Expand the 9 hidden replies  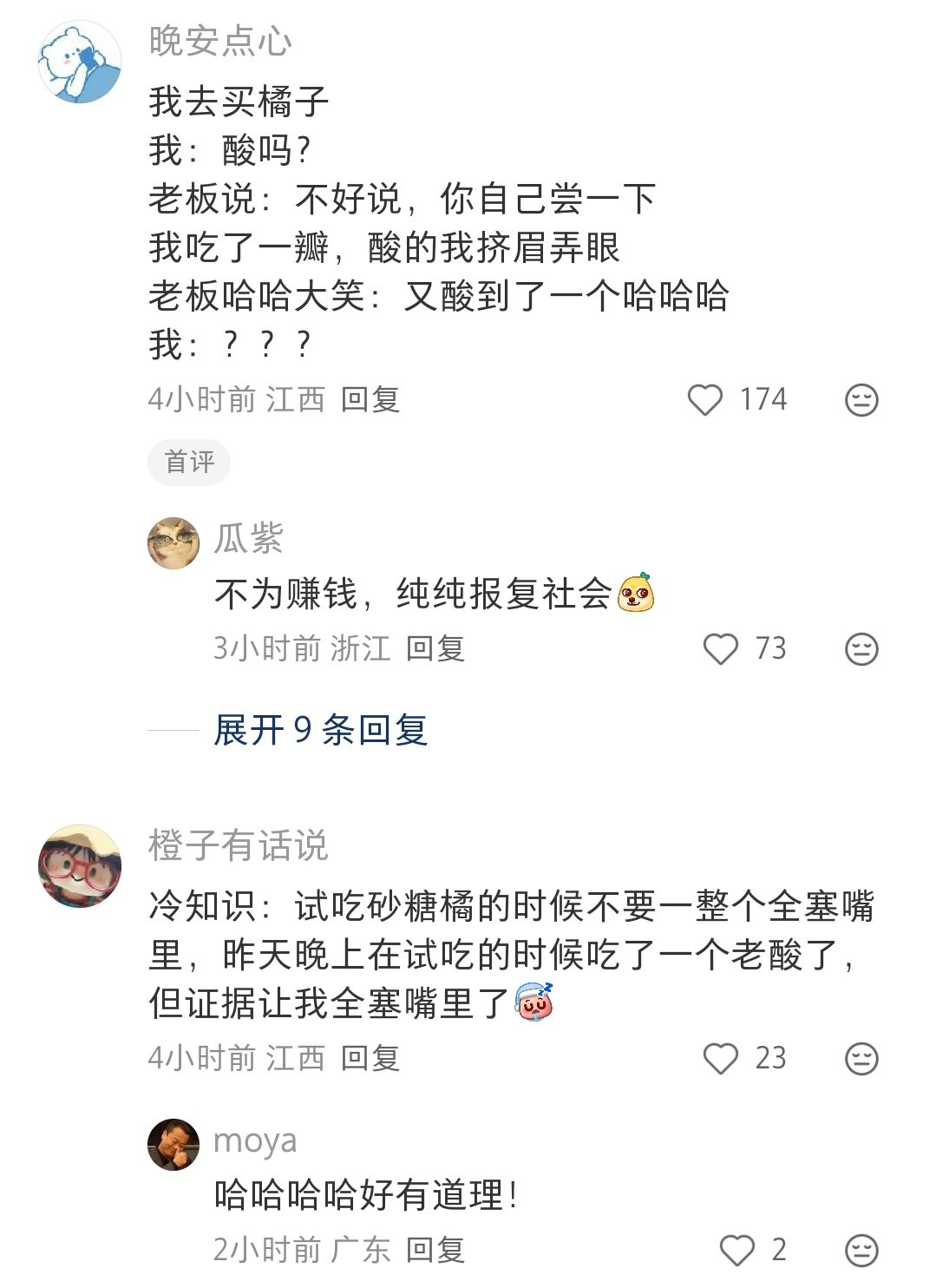point(321,731)
